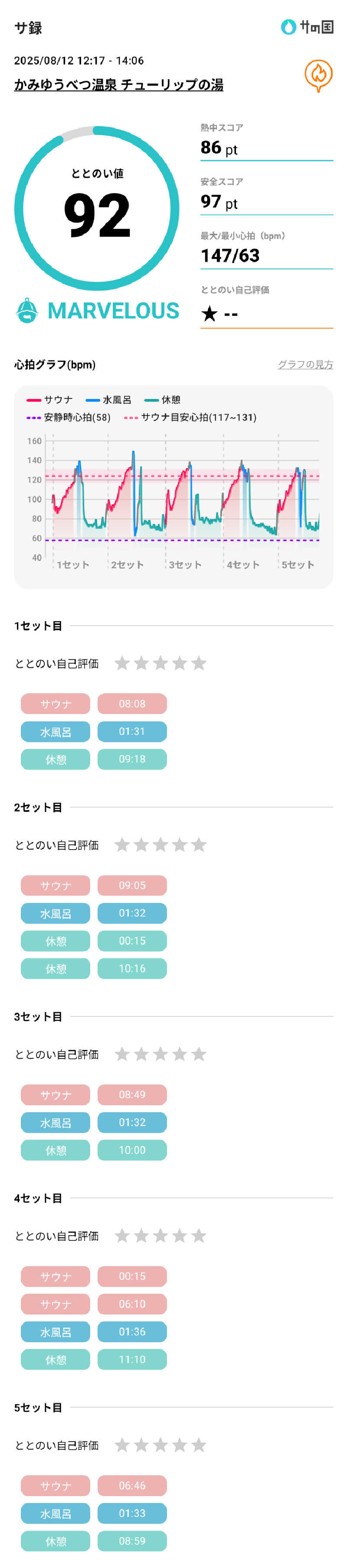This screenshot has height=1568, width=347.
Task: Rate 2セット目 with three stars
Action: tap(160, 844)
